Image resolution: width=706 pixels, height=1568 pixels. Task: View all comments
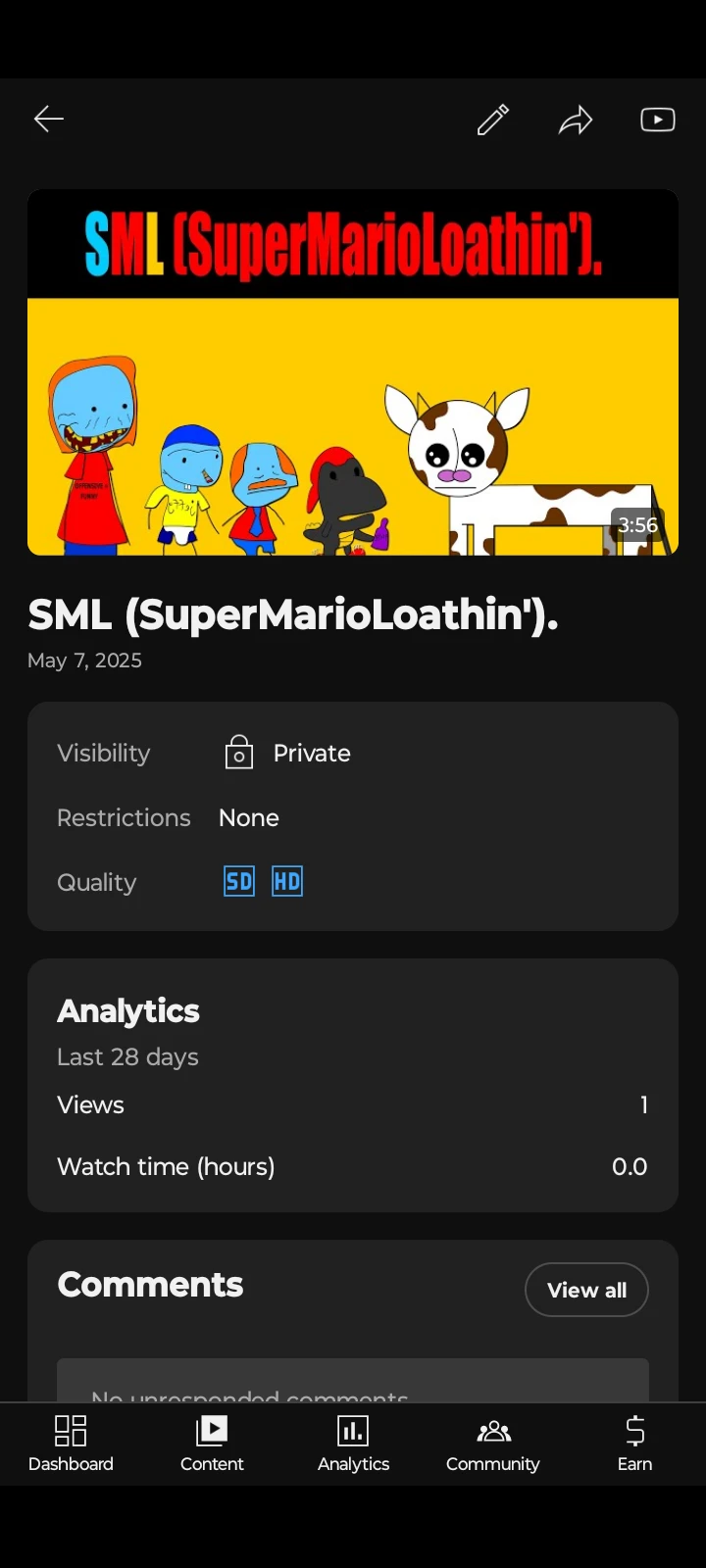click(586, 1290)
